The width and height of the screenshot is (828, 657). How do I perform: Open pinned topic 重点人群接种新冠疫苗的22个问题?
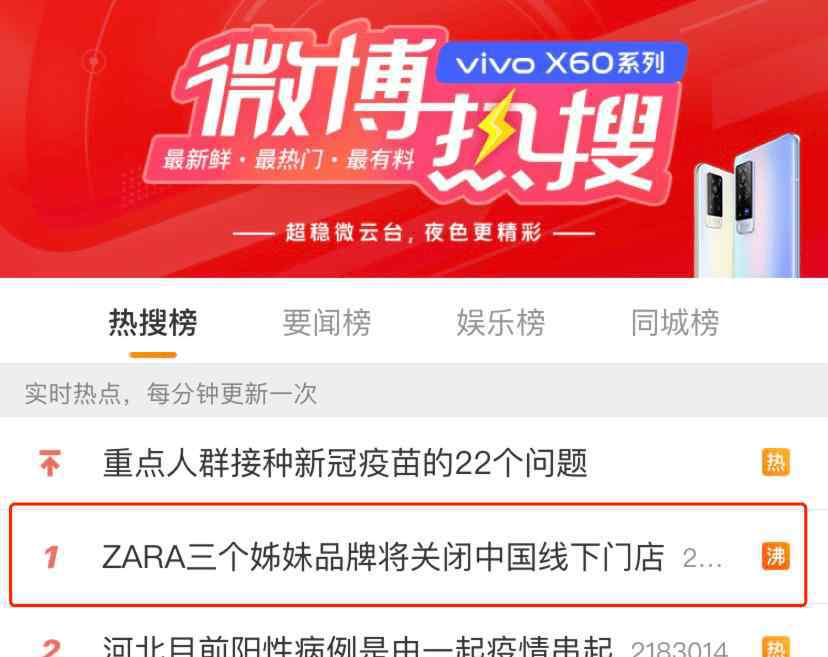[x=345, y=463]
